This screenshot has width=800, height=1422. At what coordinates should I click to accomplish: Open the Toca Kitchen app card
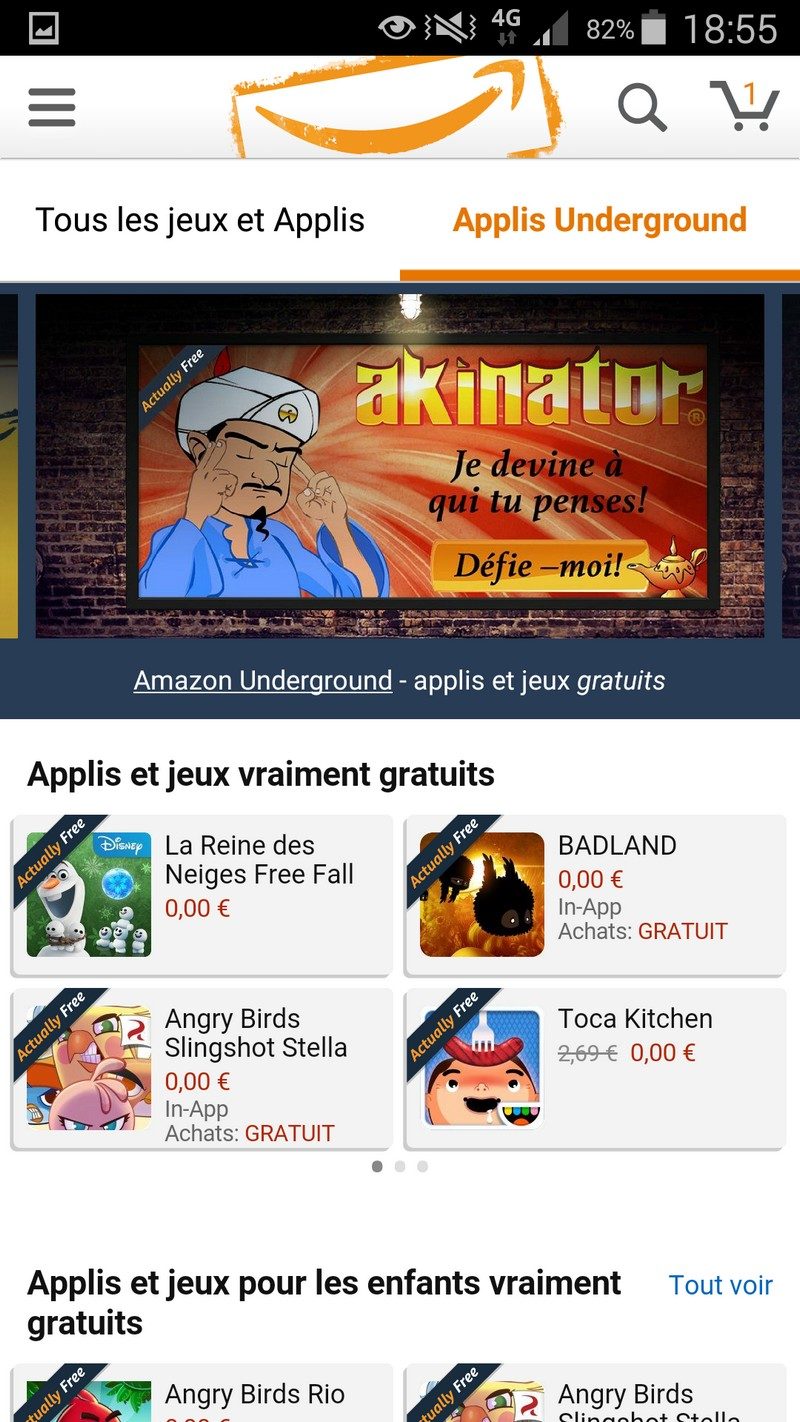[x=594, y=1068]
